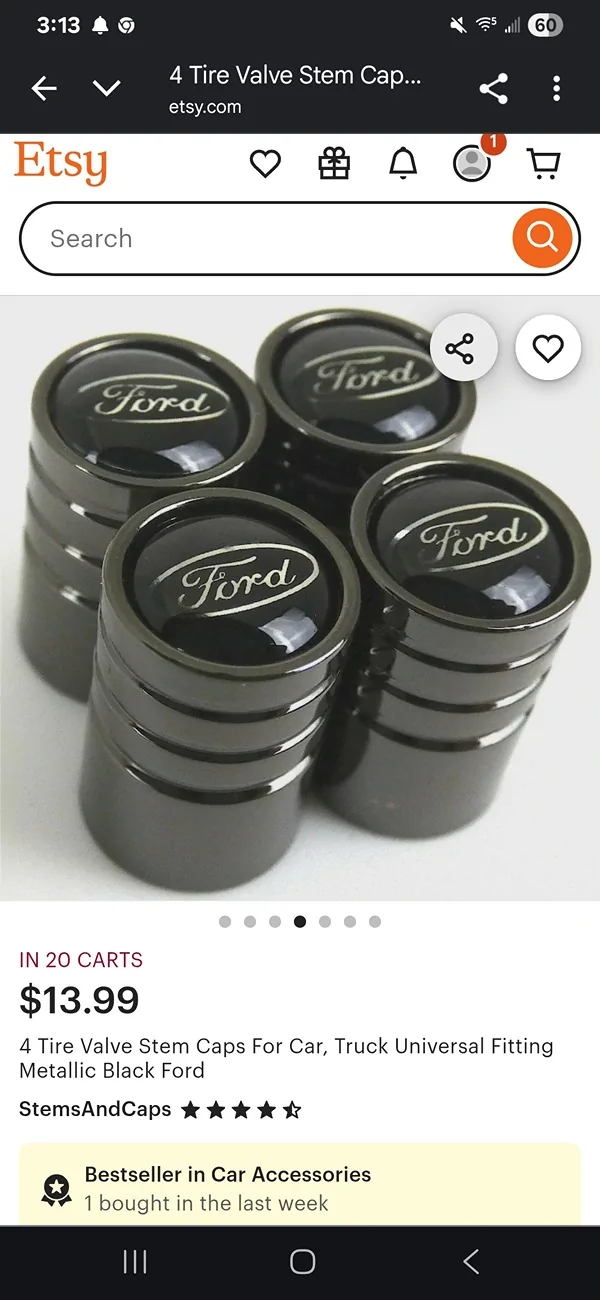Open the gift icon in the header
The height and width of the screenshot is (1300, 600).
[x=334, y=164]
